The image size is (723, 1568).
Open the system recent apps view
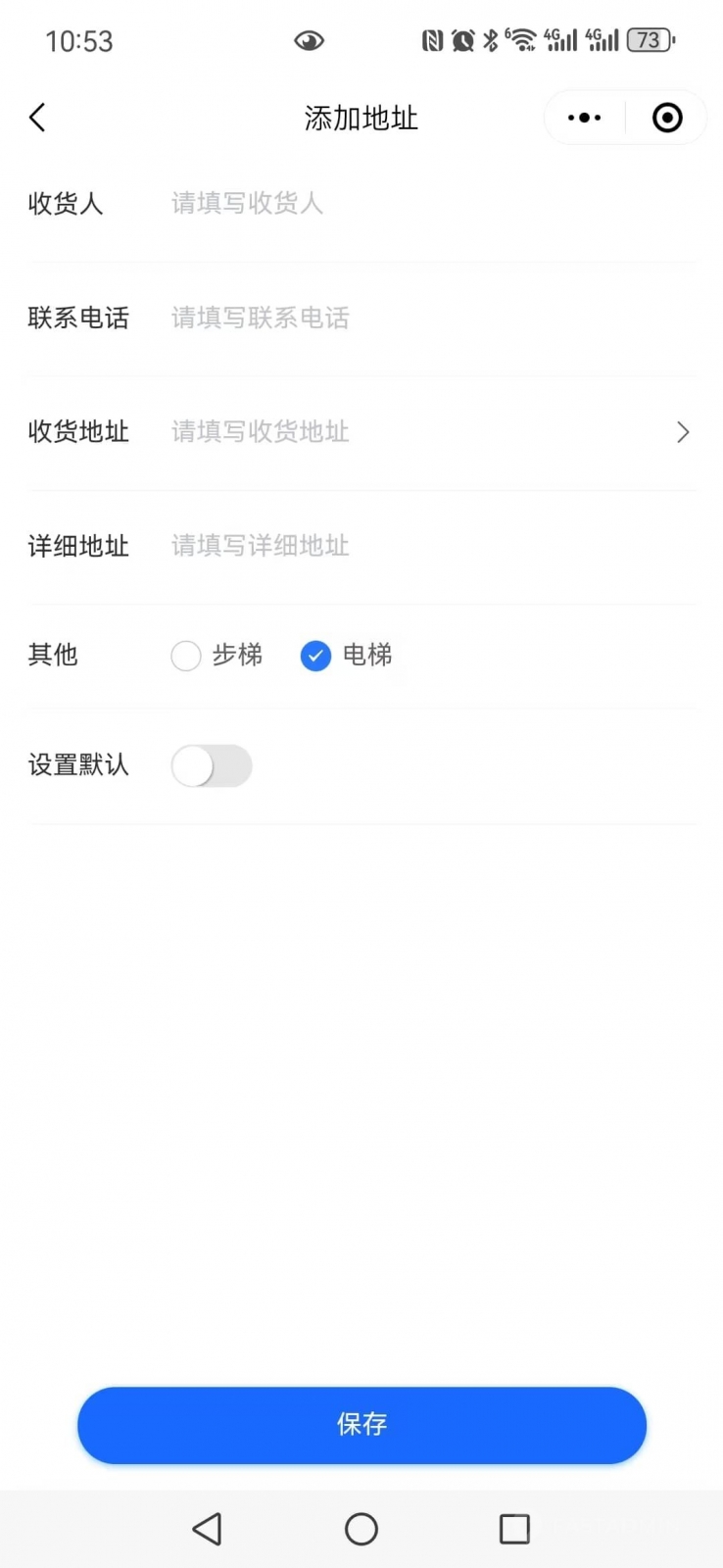pyautogui.click(x=514, y=1529)
